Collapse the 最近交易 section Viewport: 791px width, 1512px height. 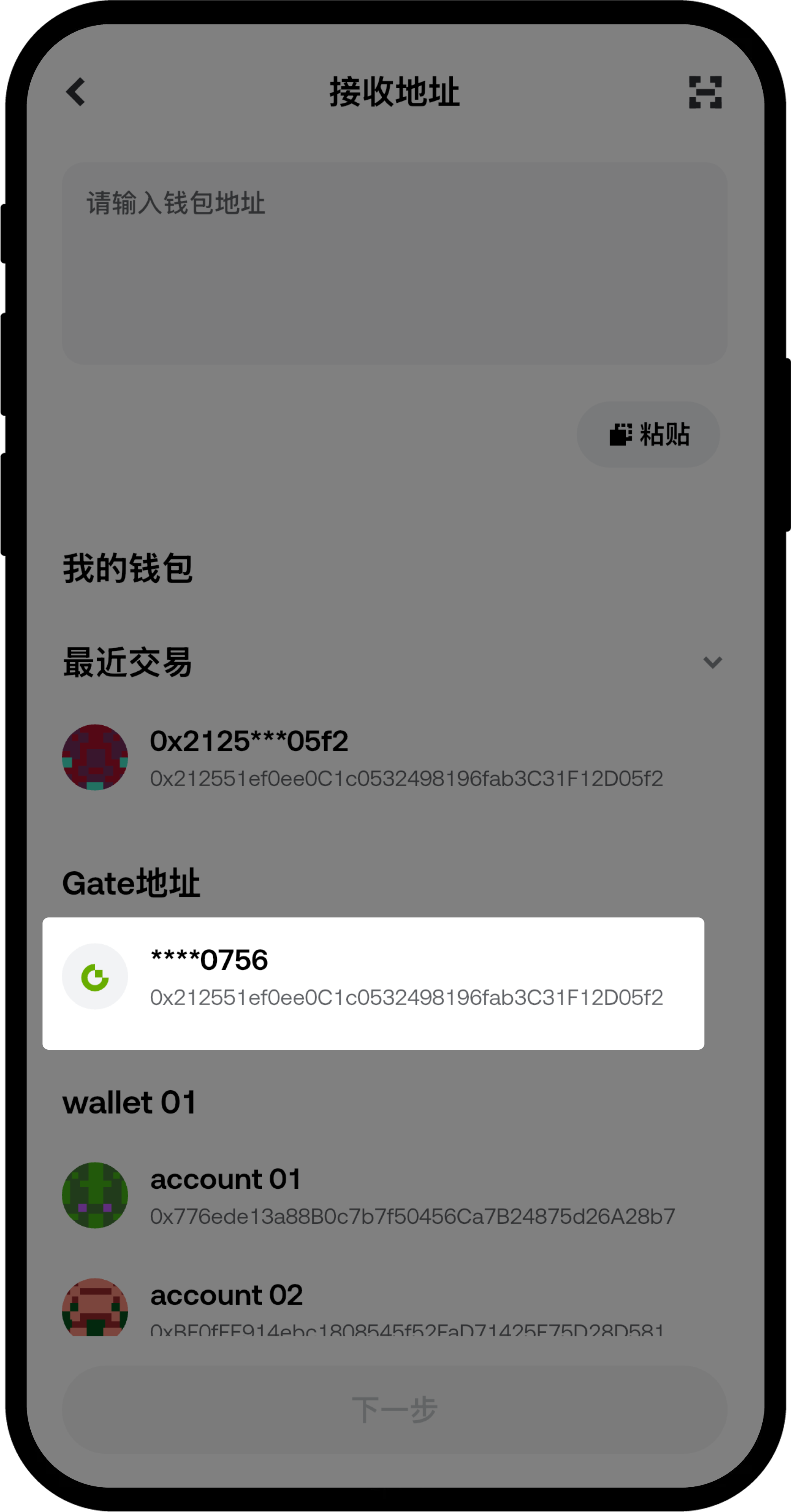tap(712, 663)
